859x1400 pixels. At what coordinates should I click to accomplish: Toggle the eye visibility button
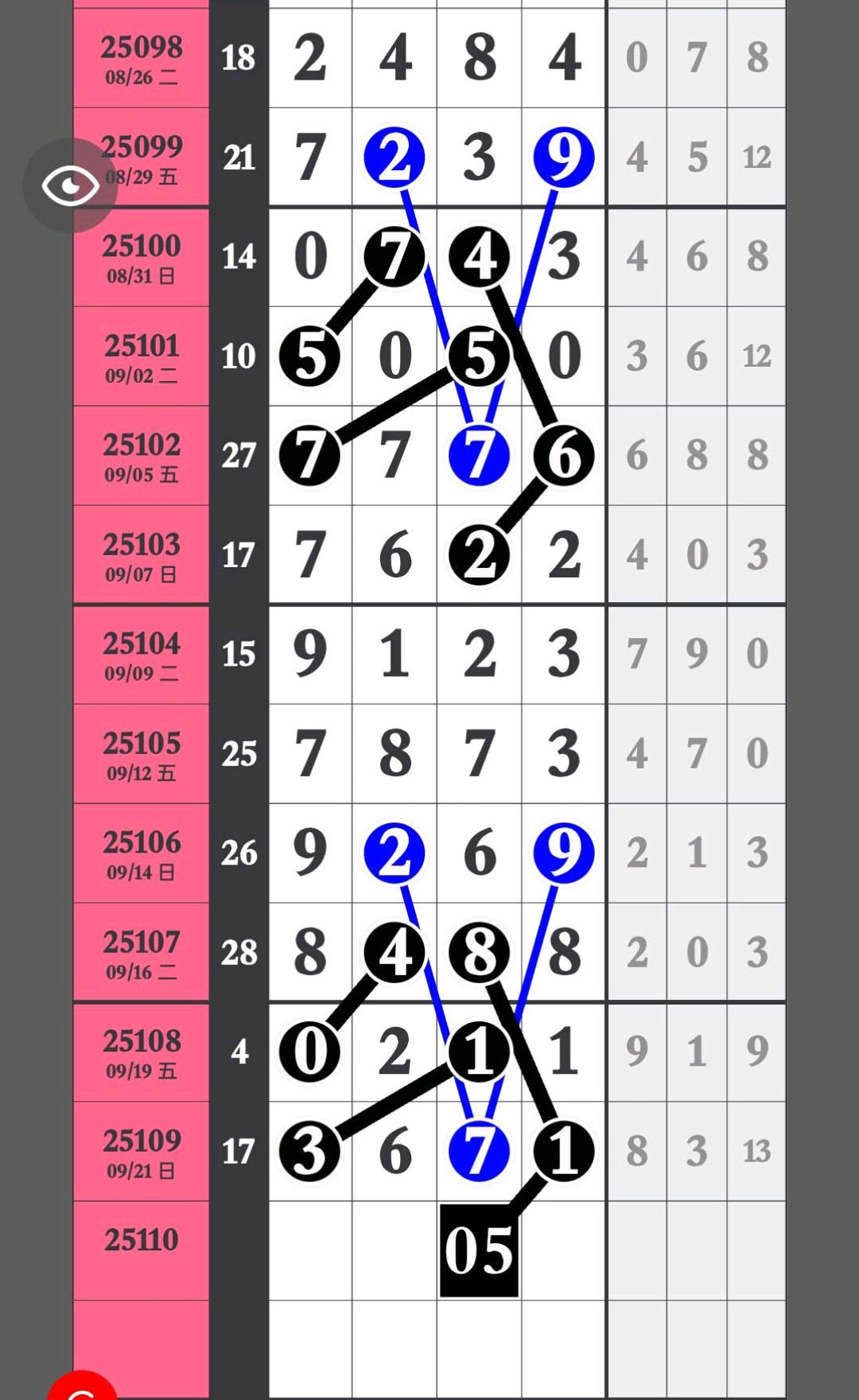coord(70,185)
